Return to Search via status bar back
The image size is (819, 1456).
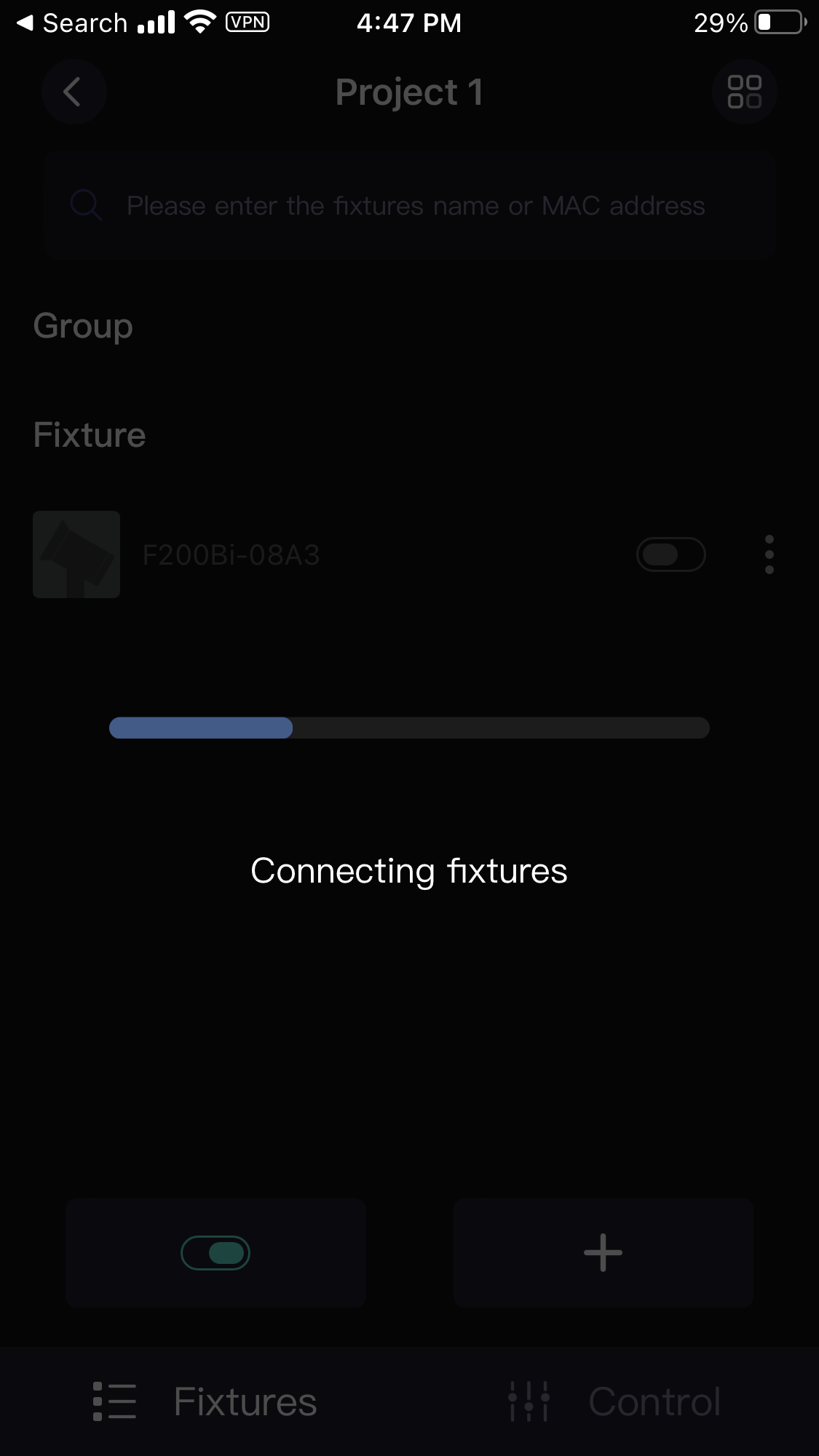71,23
